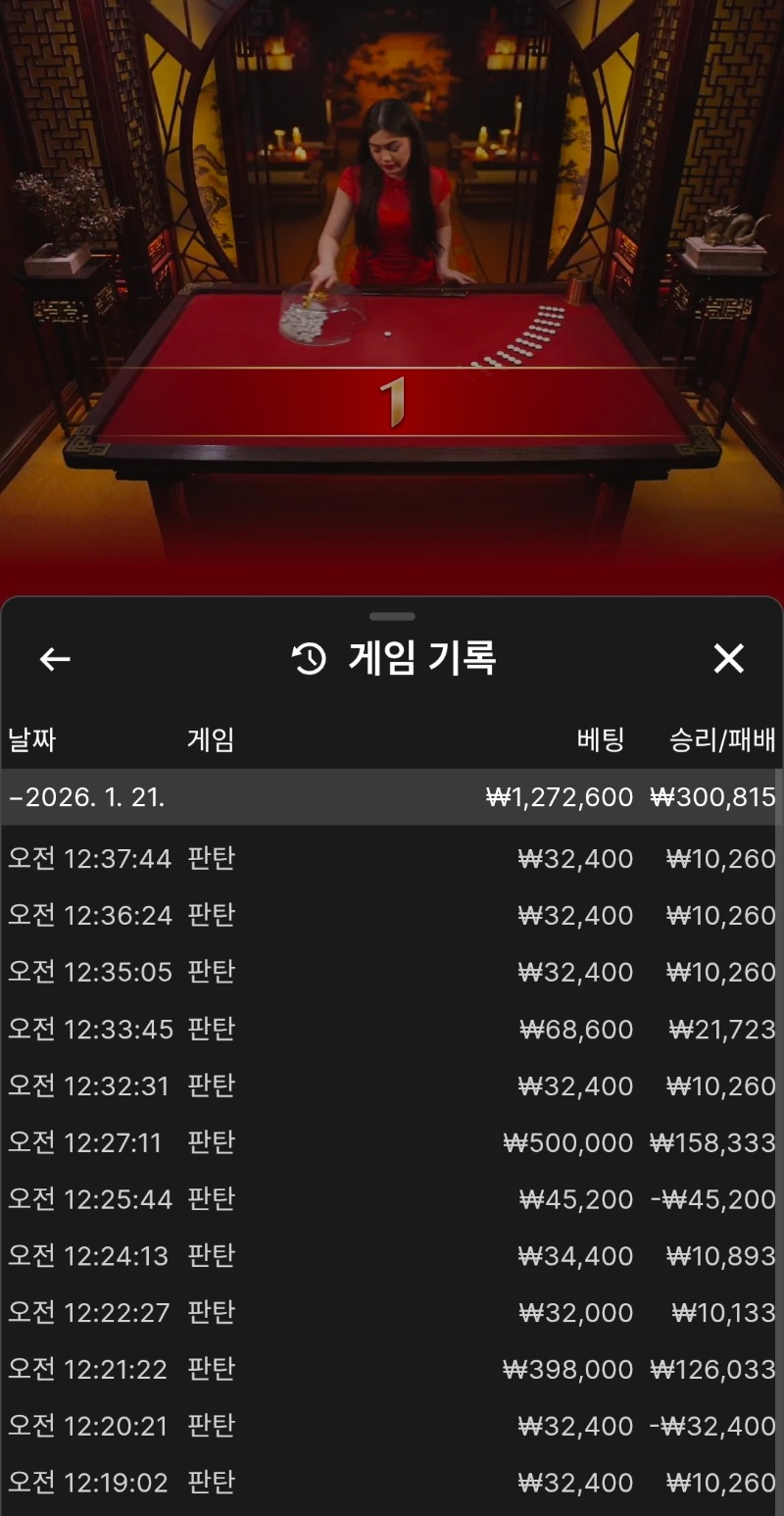Close the 게임 기록 panel with the X
The width and height of the screenshot is (784, 1516).
coord(729,660)
